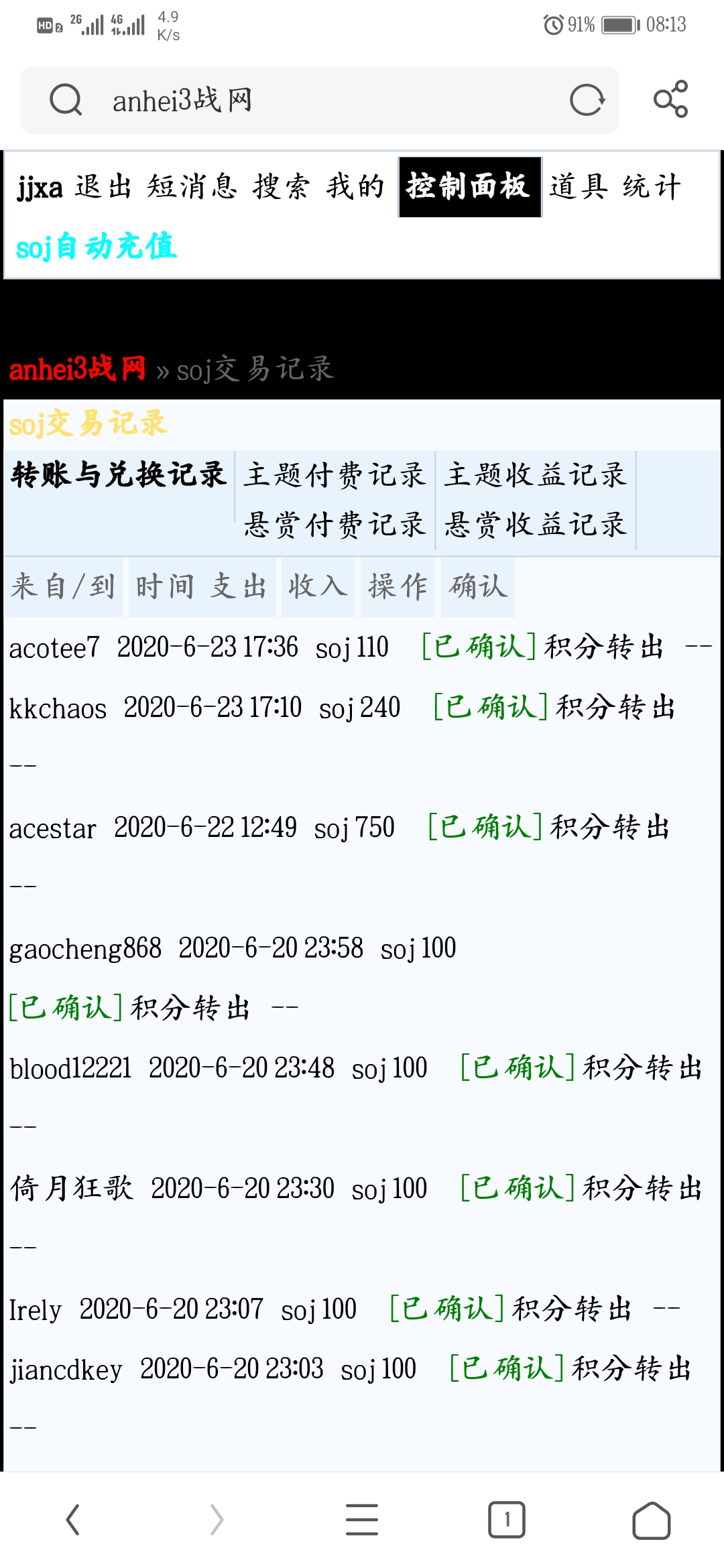Reload the page with the refresh icon
The height and width of the screenshot is (1568, 724).
pyautogui.click(x=587, y=101)
